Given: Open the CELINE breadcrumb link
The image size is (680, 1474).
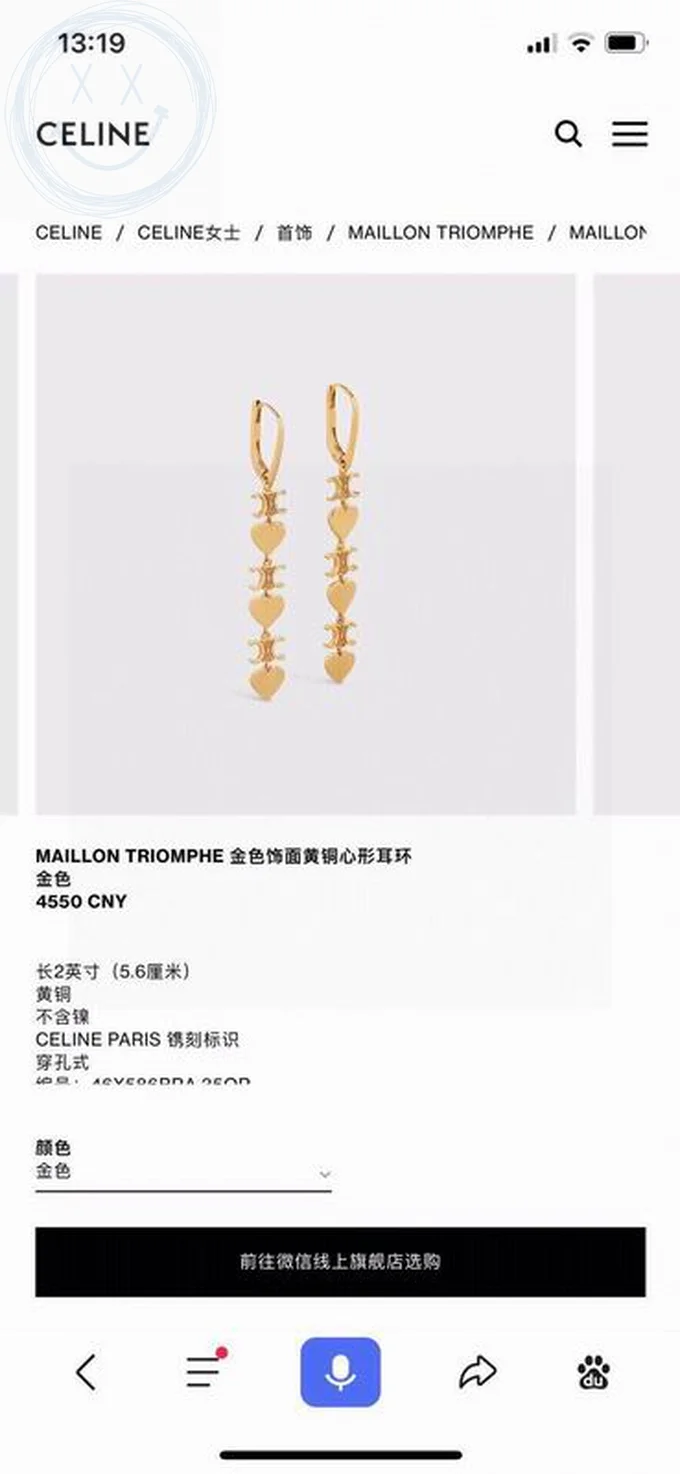Looking at the screenshot, I should (x=69, y=232).
